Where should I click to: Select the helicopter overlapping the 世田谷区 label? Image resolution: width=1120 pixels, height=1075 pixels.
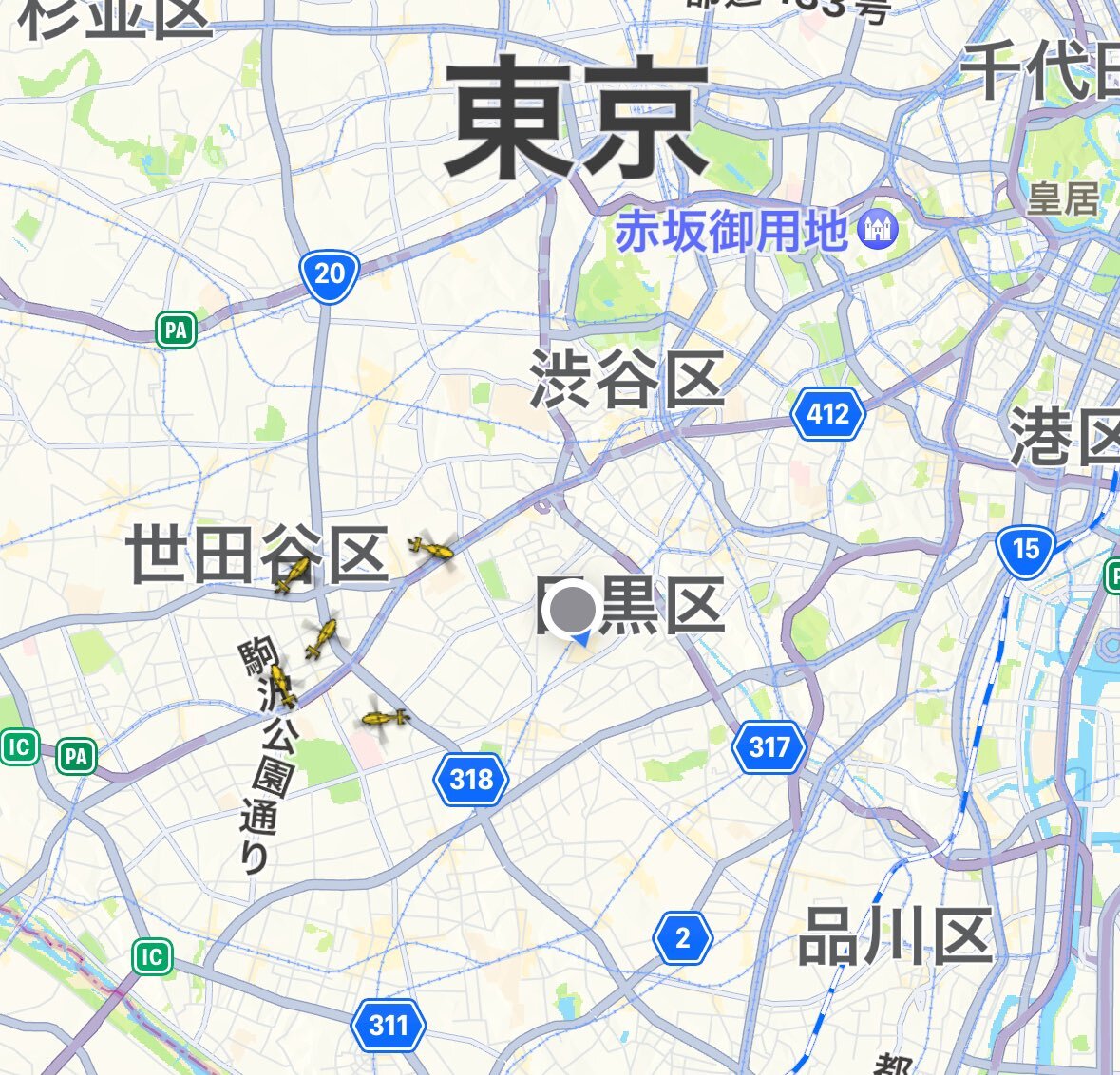coord(294,574)
